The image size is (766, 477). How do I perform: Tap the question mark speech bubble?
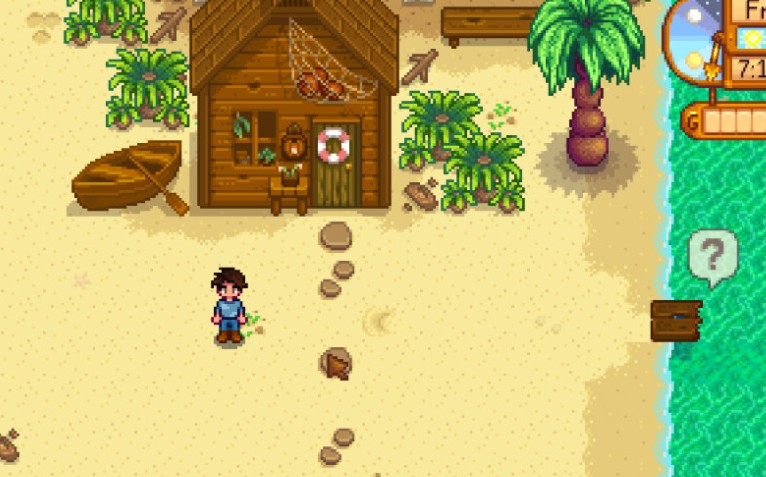point(712,256)
